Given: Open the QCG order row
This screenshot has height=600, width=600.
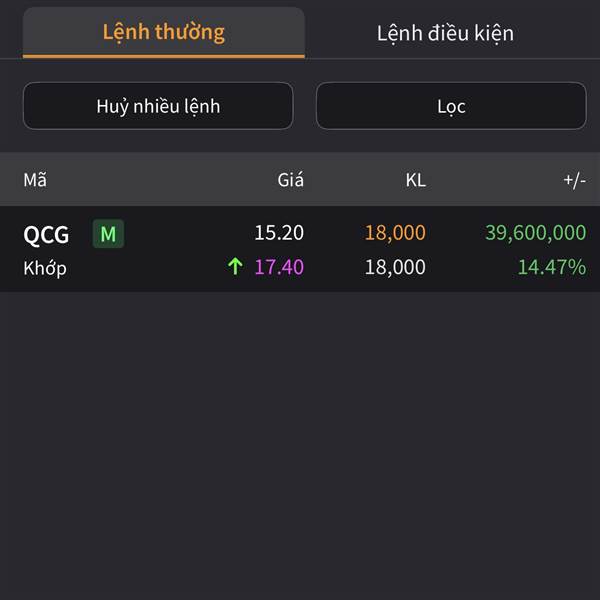Looking at the screenshot, I should (300, 249).
